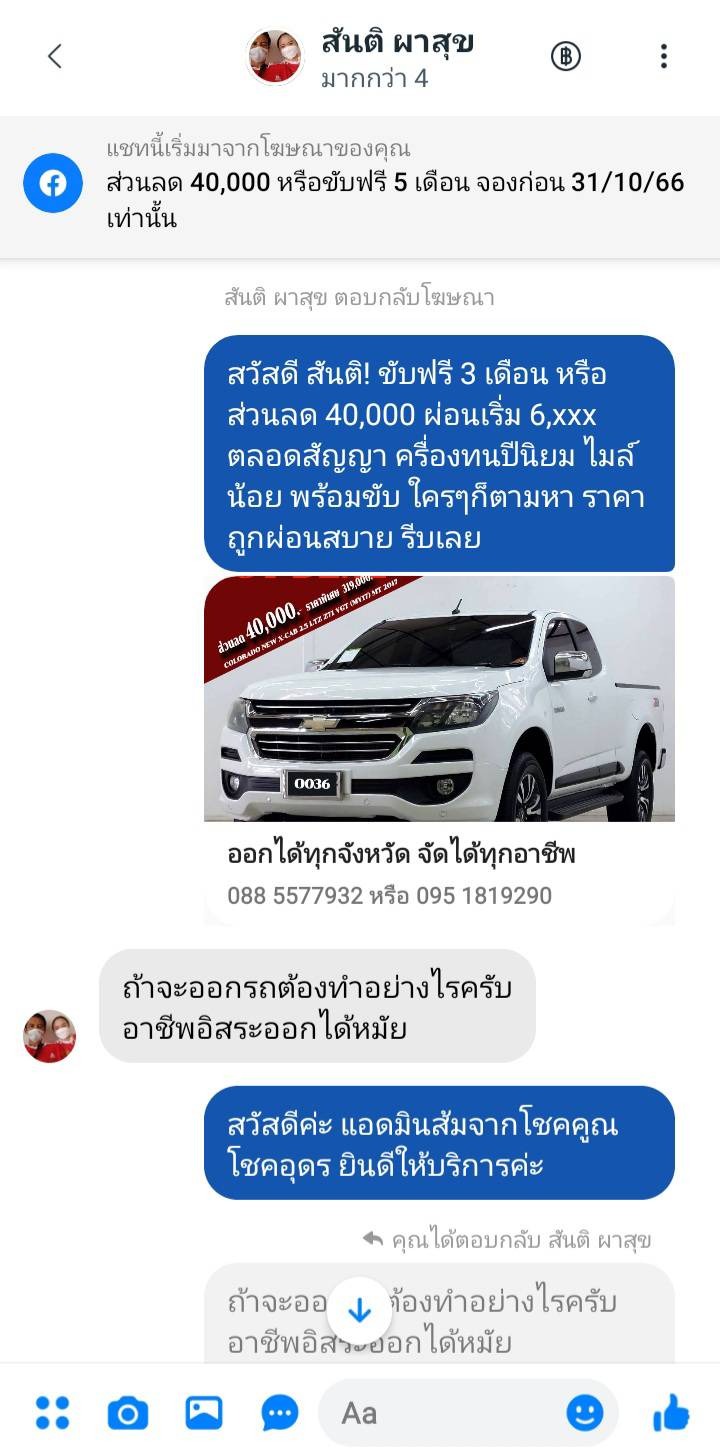This screenshot has height=1455, width=720.
Task: Focus the Aa message field
Action: pos(450,1413)
